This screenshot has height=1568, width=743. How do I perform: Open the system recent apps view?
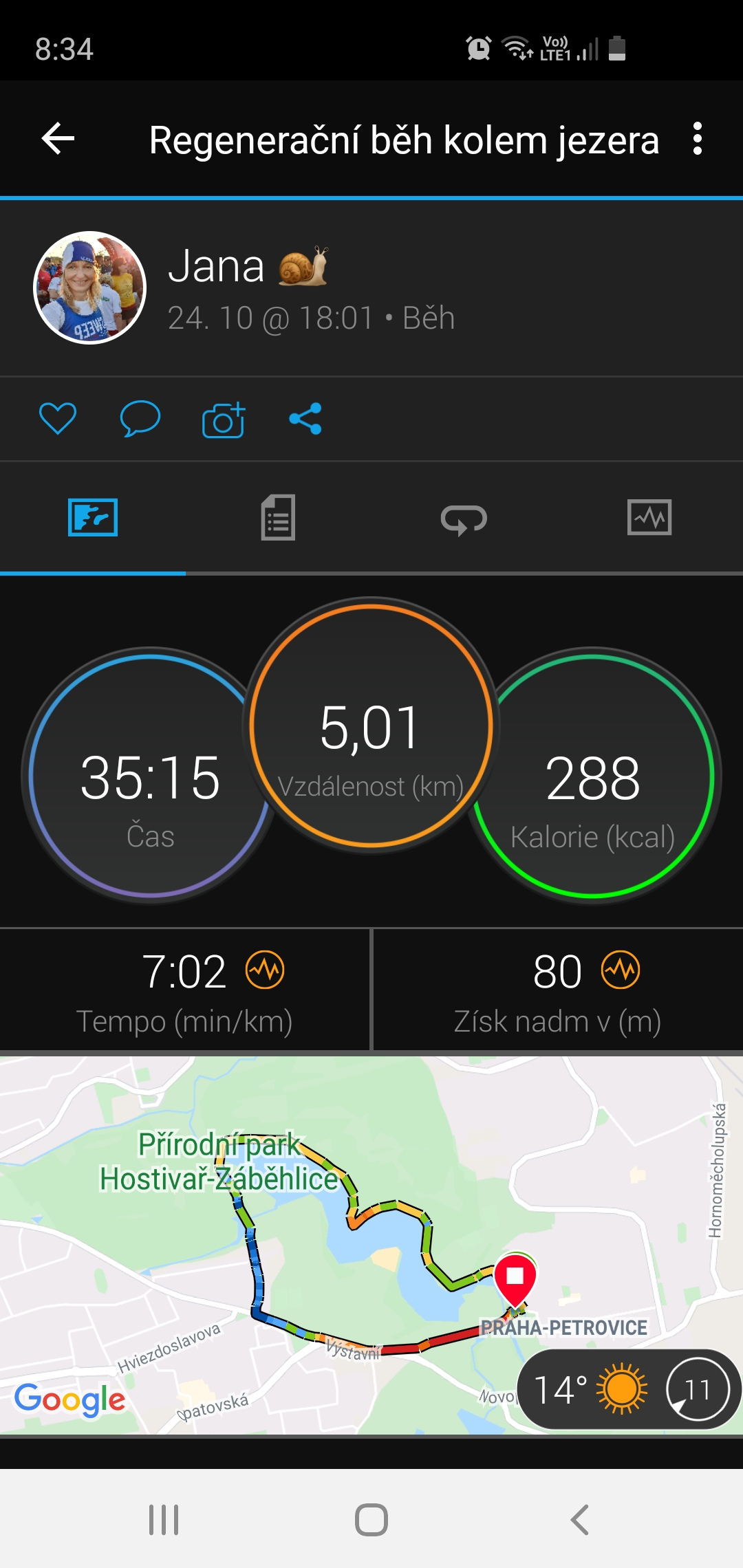[x=164, y=1519]
